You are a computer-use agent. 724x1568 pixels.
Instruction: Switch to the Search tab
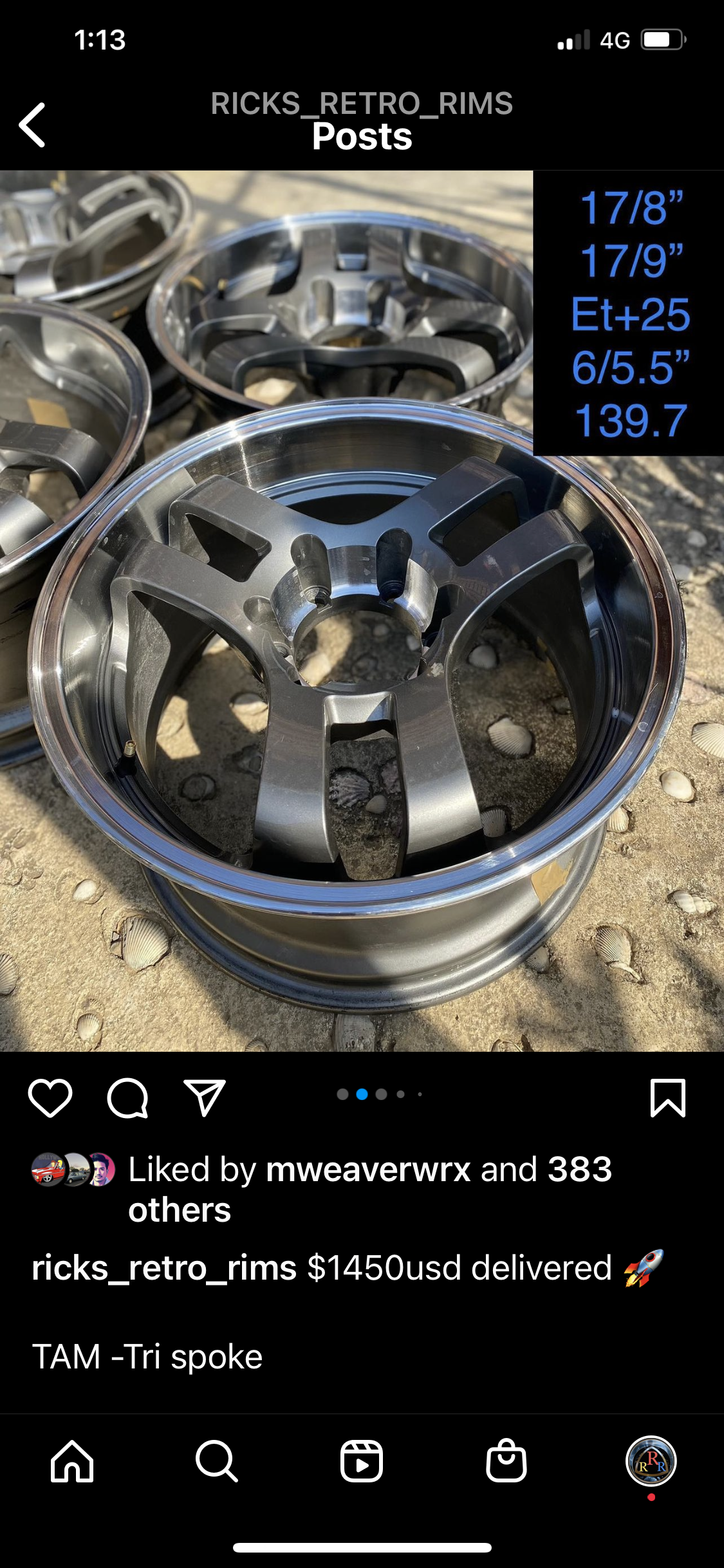pos(217,1461)
